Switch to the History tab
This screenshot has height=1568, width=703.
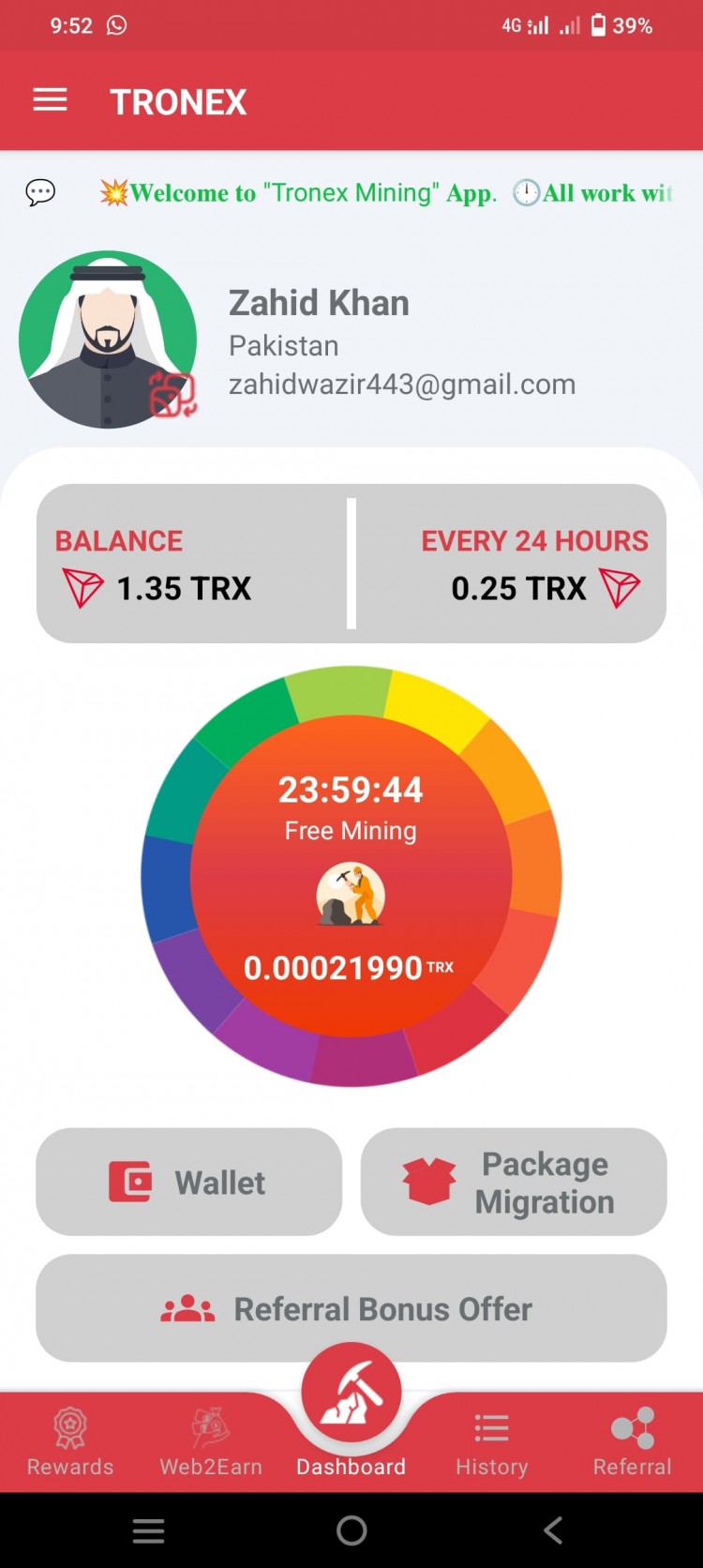[492, 1442]
